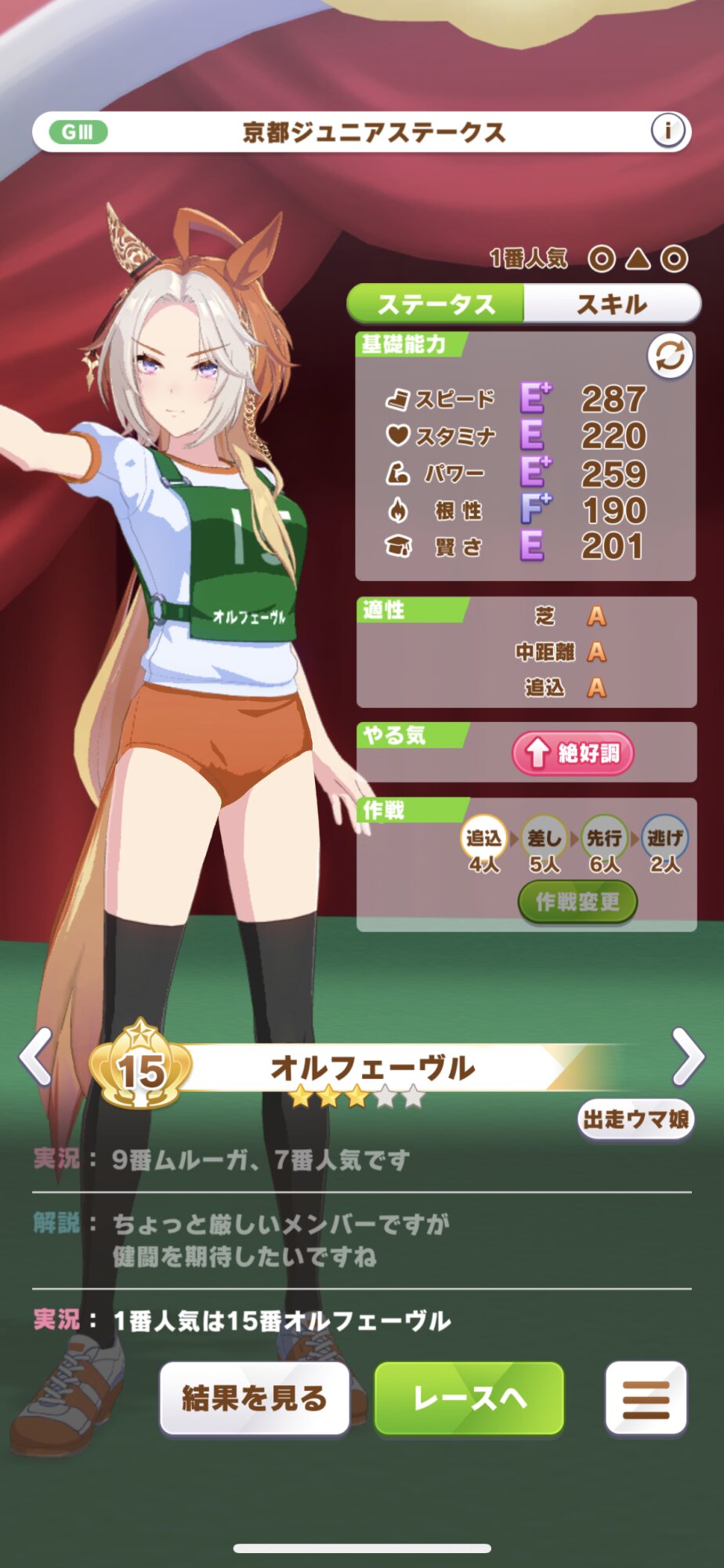
Task: Tap the 作戦変更 button
Action: [x=577, y=902]
